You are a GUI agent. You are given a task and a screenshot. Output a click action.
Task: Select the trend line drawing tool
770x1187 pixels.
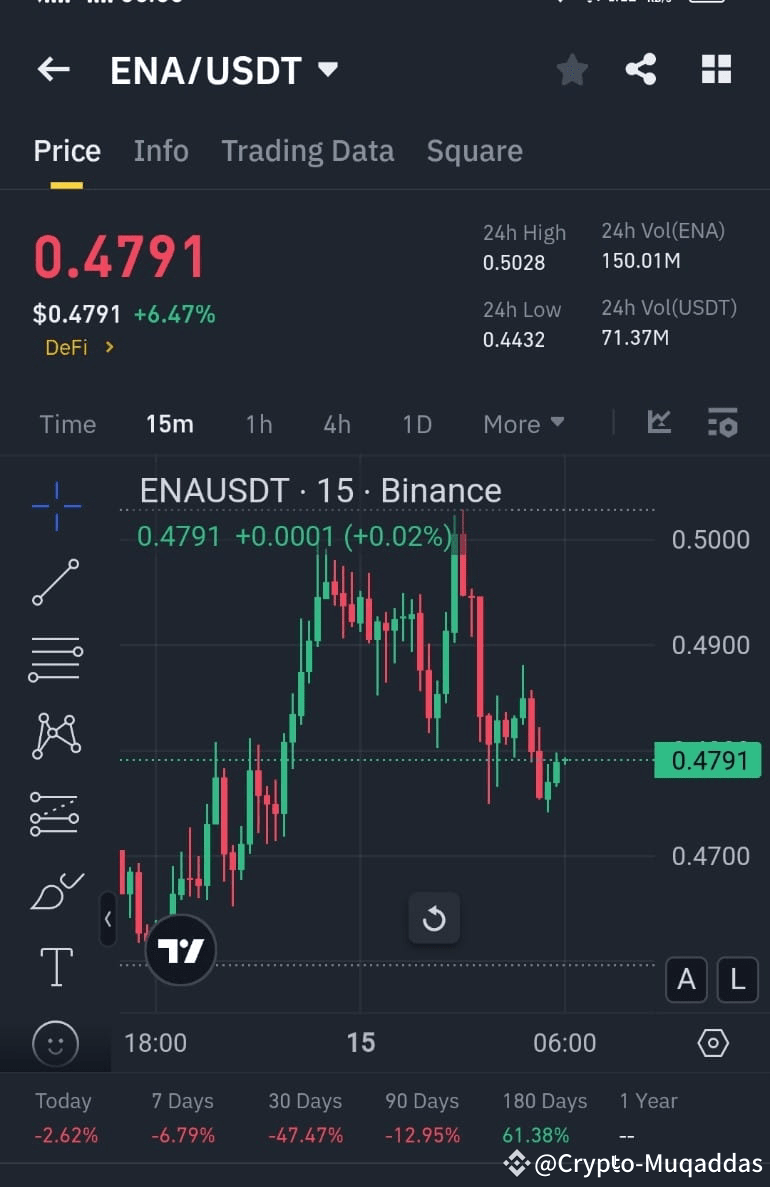click(55, 580)
